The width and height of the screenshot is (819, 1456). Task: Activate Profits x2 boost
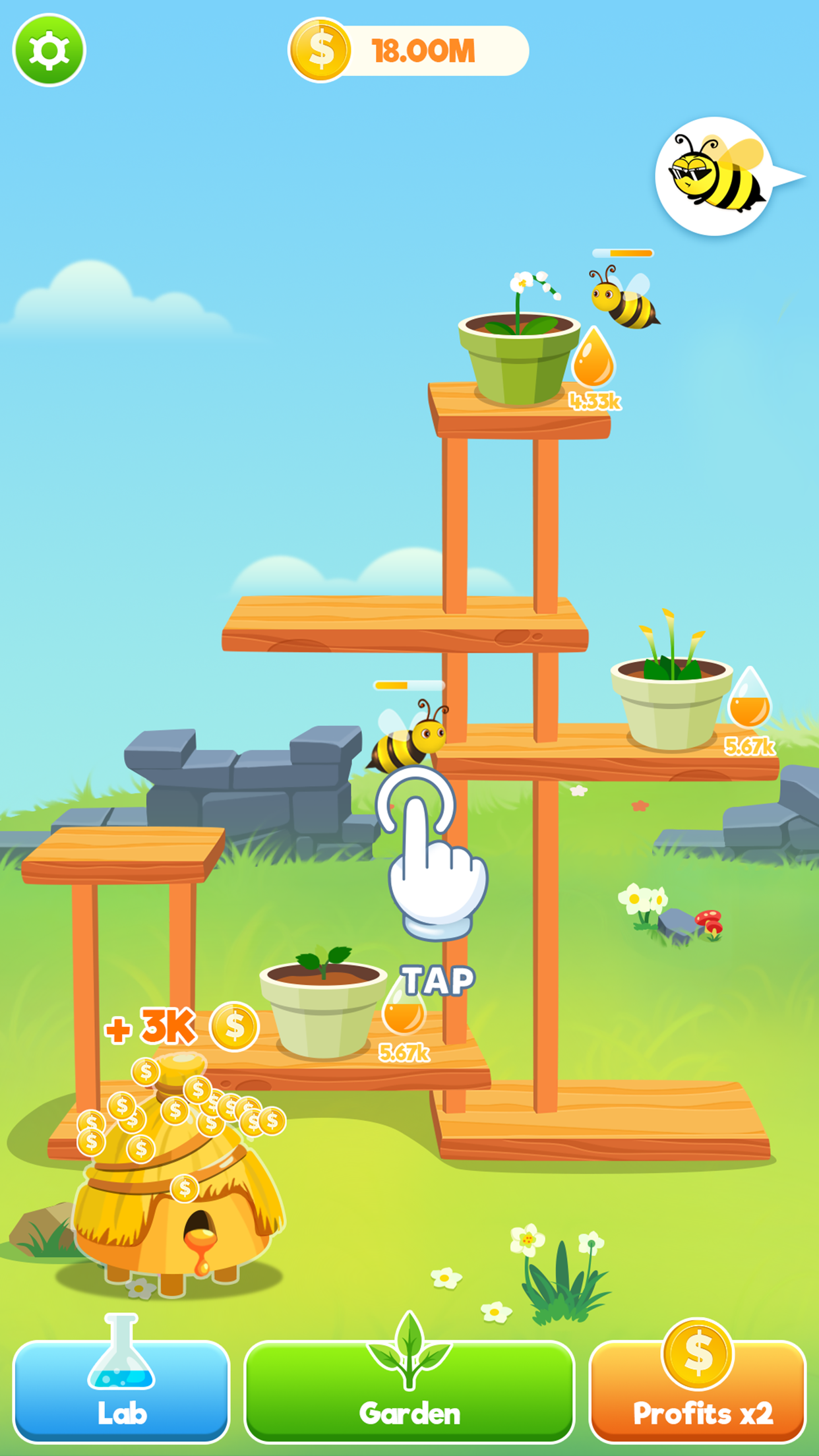pyautogui.click(x=698, y=1391)
